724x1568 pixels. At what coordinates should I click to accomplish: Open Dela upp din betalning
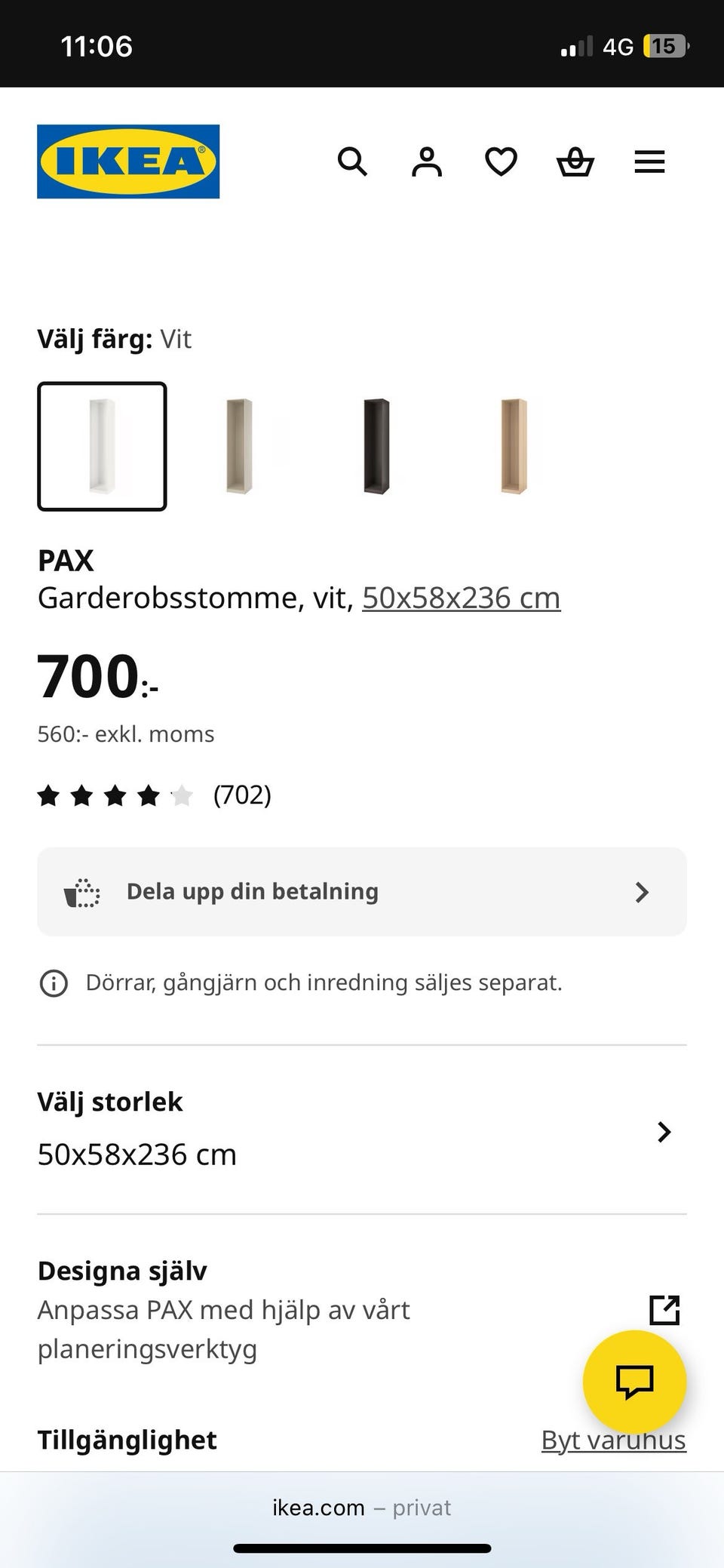click(362, 892)
